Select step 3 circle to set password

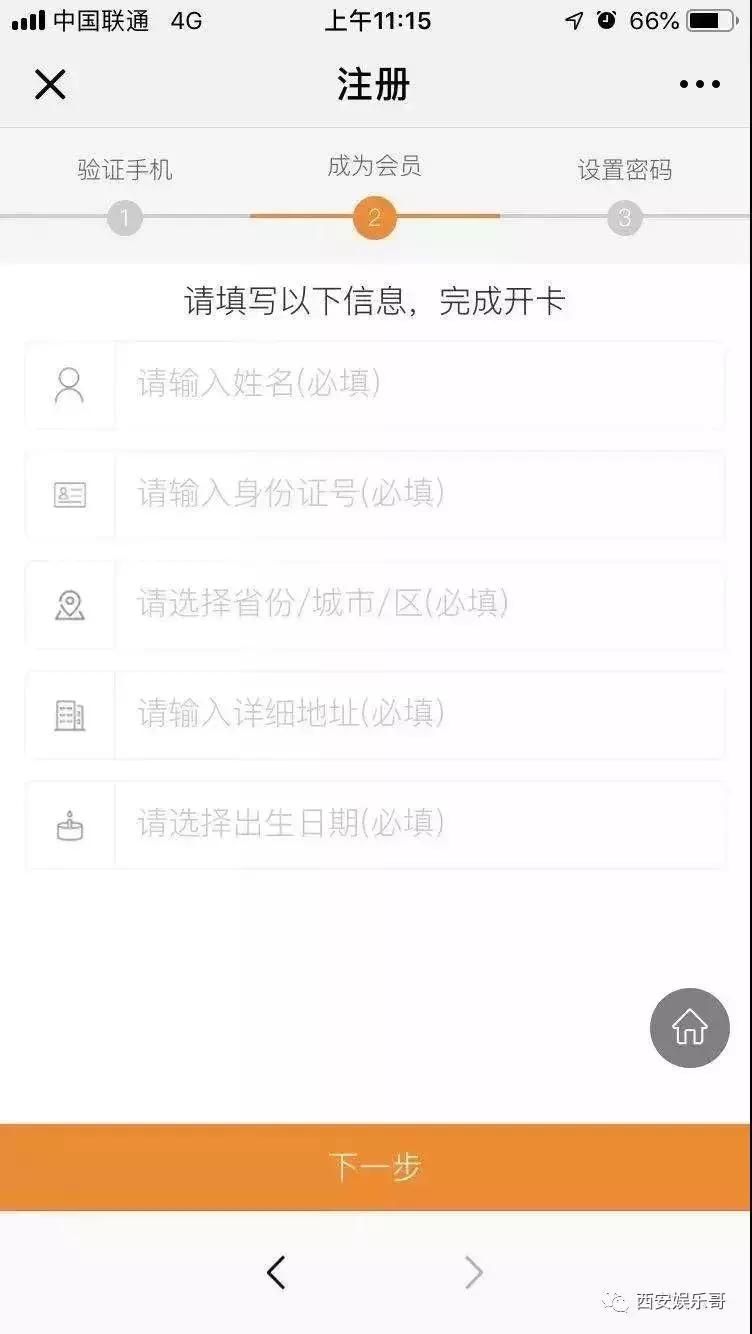[x=625, y=217]
